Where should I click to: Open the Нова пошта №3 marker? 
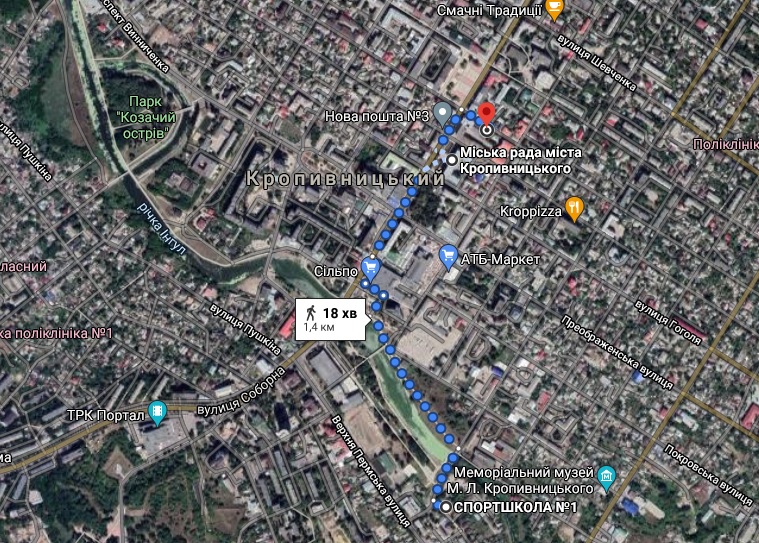[442, 109]
